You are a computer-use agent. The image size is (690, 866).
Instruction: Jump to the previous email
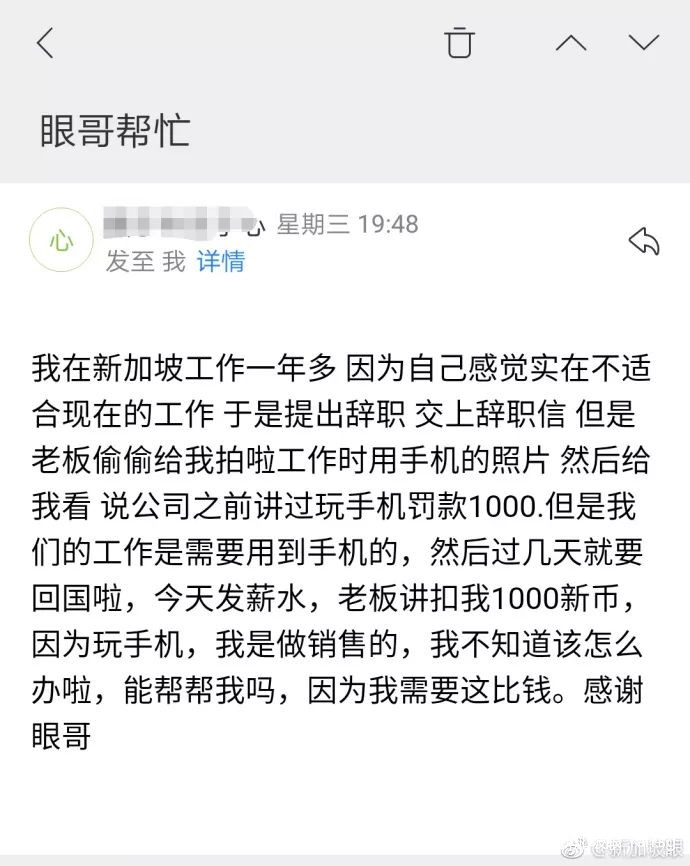tap(571, 42)
